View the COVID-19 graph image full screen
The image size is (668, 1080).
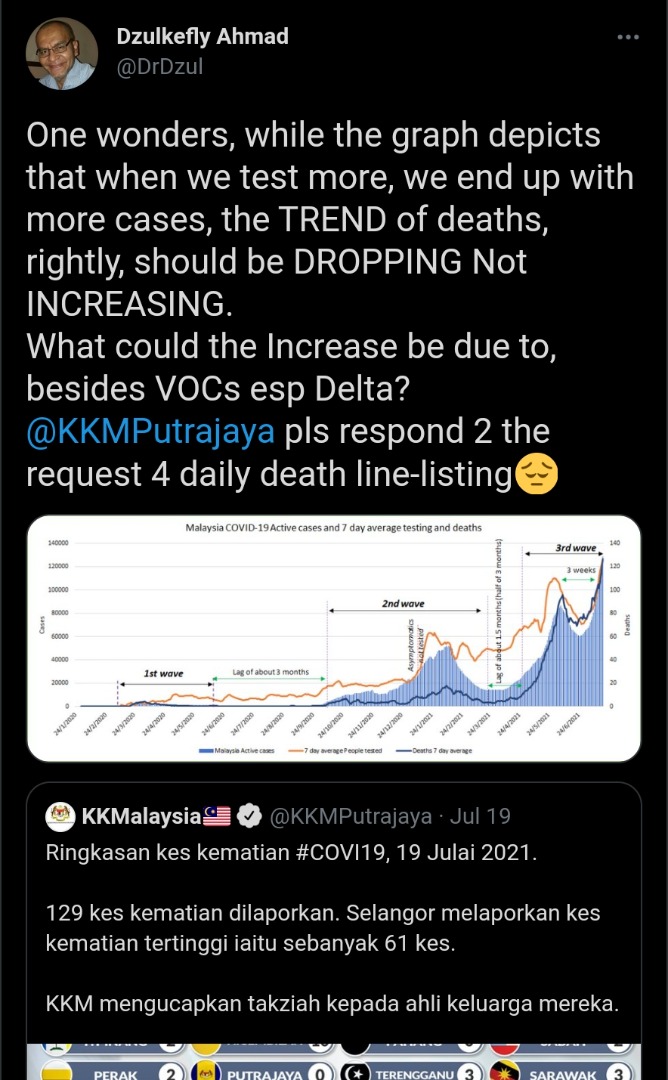tap(334, 638)
